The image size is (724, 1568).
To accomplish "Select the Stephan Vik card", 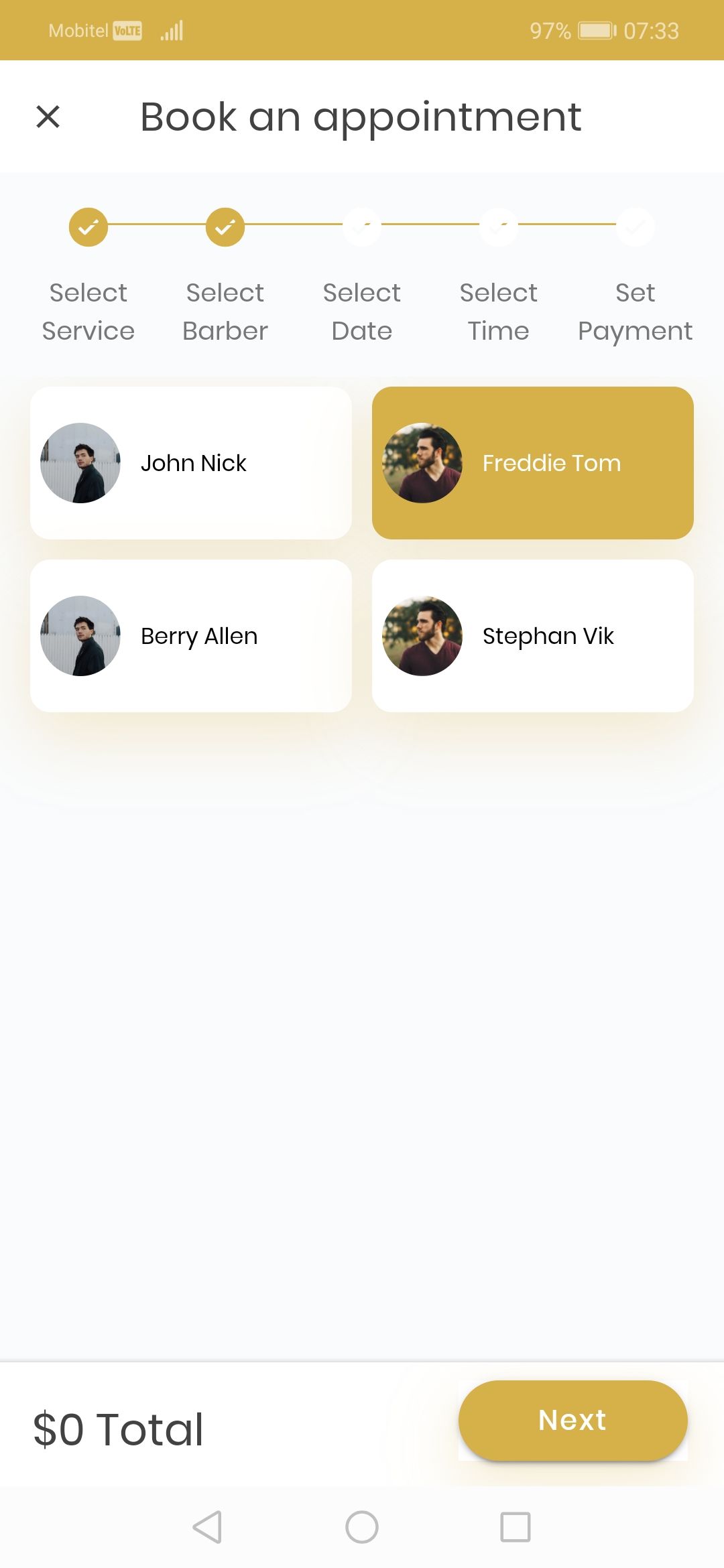I will point(533,636).
